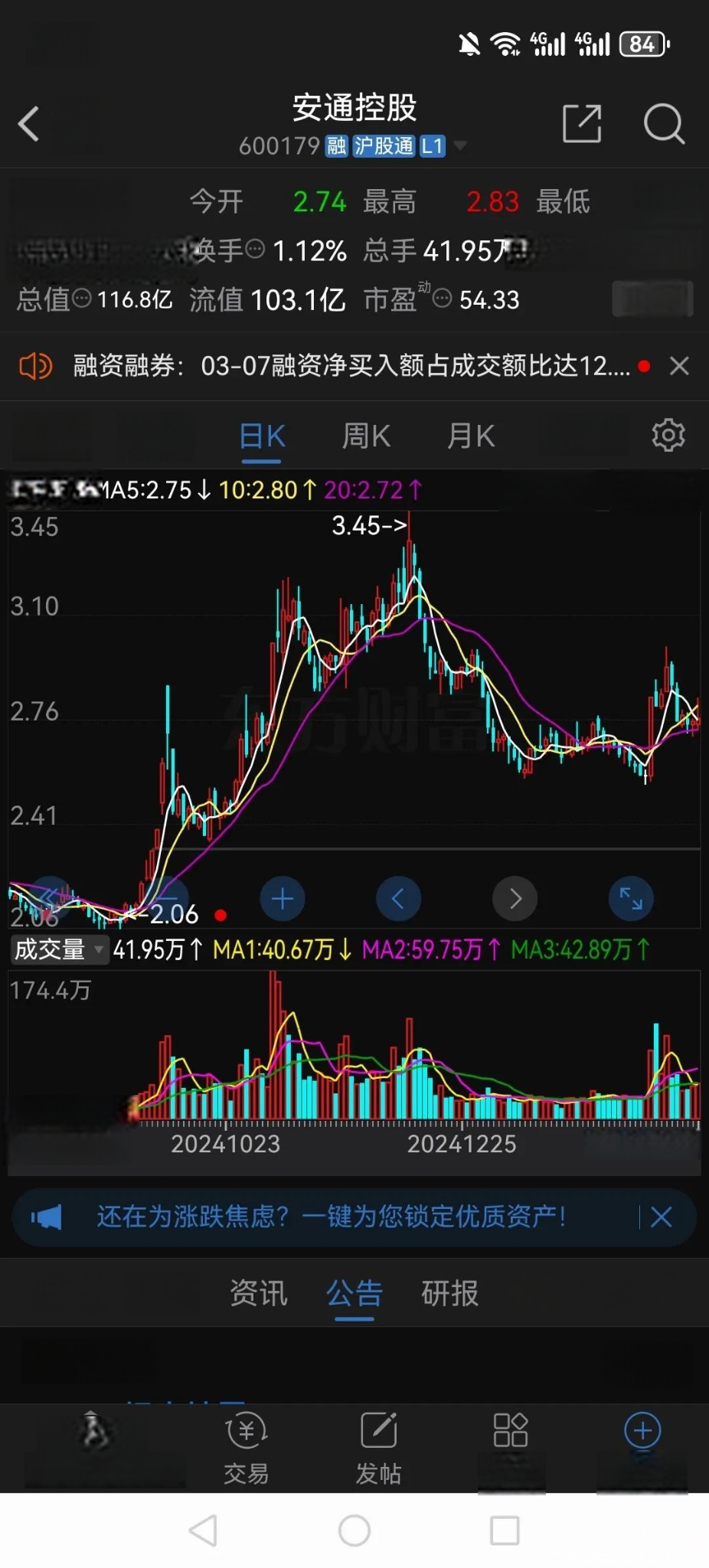Switch to the 资讯 tab
The height and width of the screenshot is (1568, 709).
click(x=259, y=1293)
